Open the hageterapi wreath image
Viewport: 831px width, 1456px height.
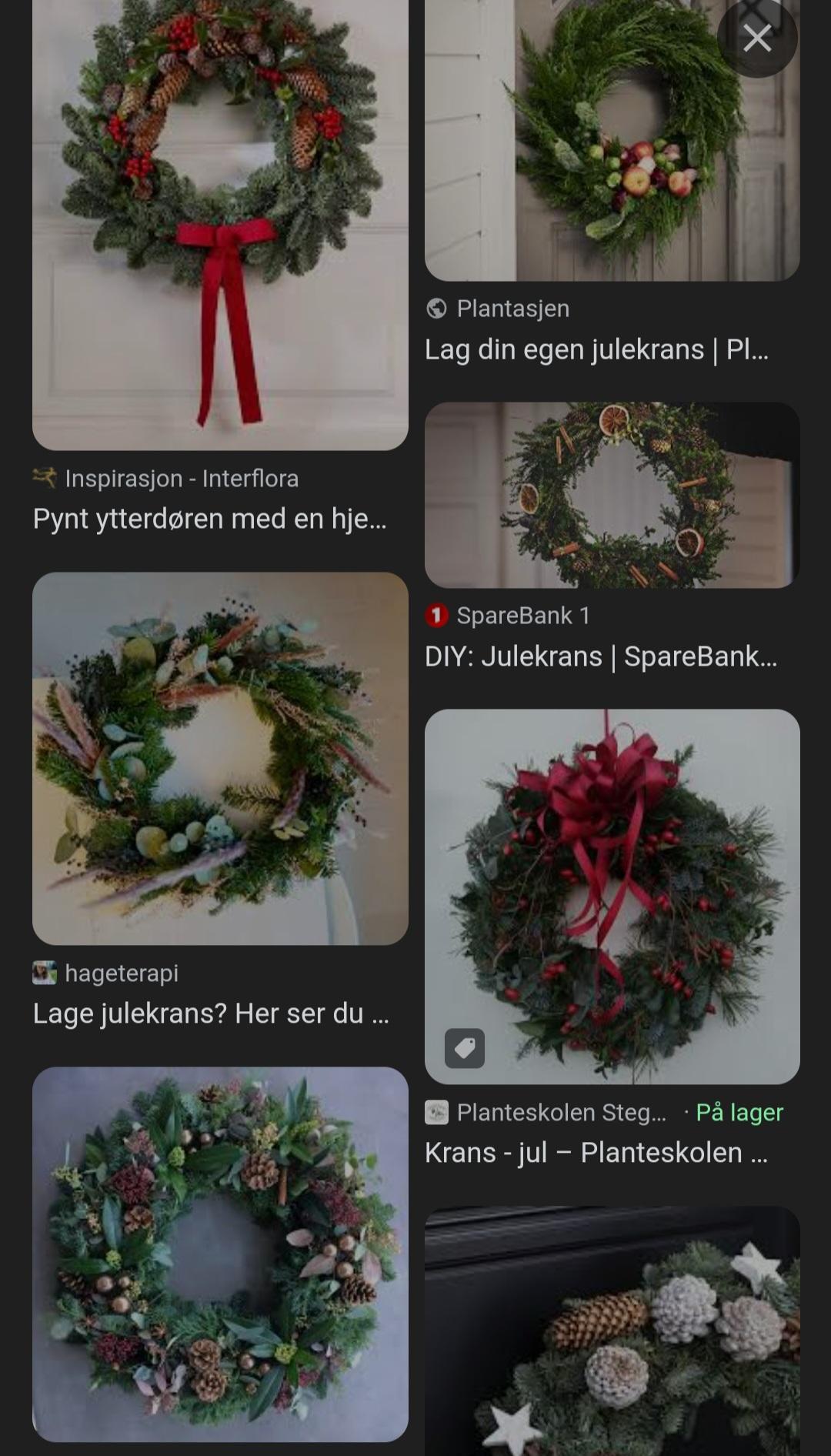click(220, 758)
